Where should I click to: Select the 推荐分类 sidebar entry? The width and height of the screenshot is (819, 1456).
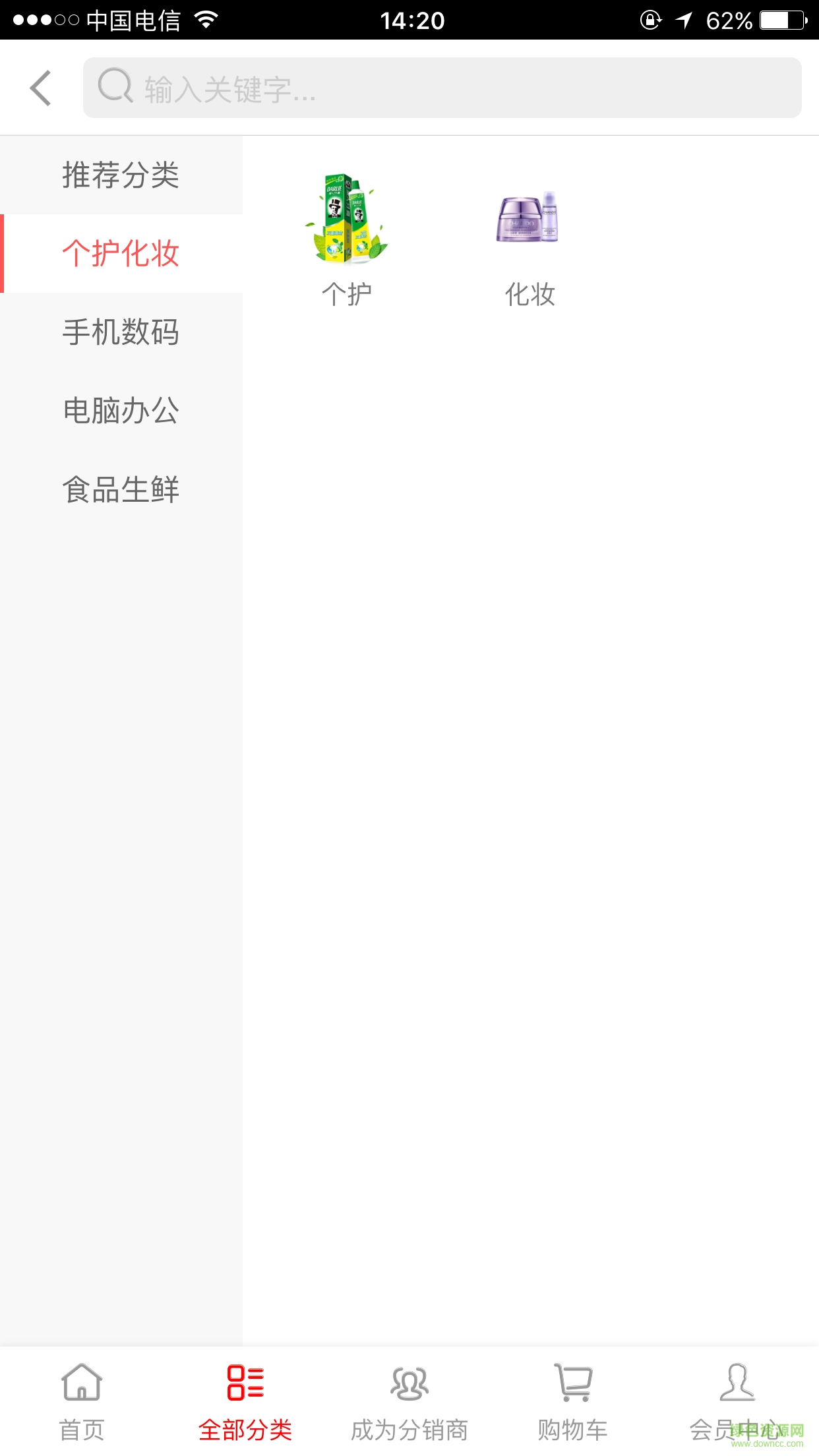[x=121, y=173]
